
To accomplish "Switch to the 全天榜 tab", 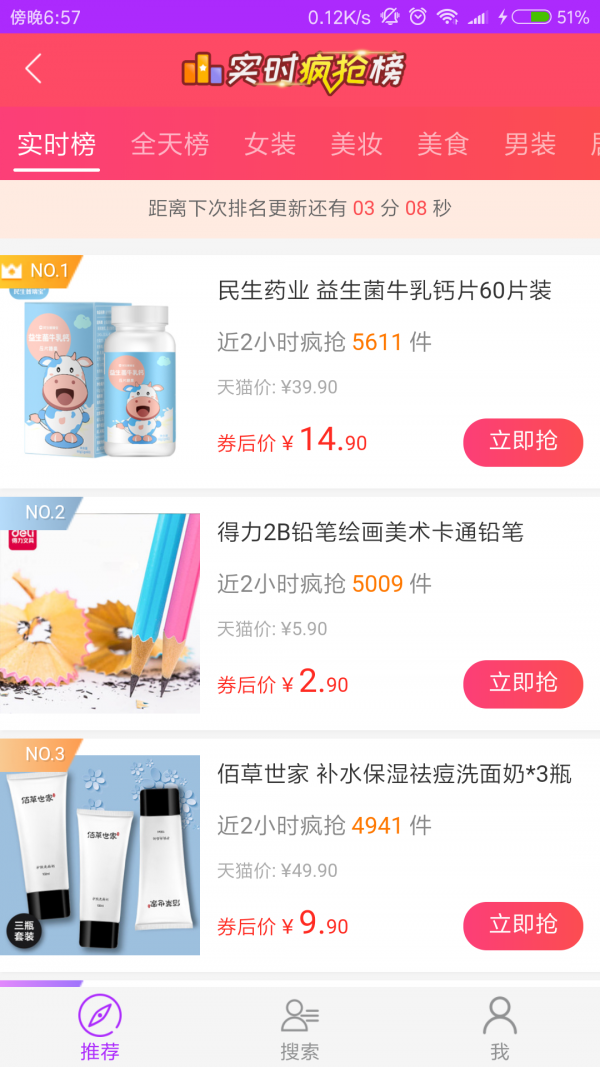I will click(x=170, y=144).
